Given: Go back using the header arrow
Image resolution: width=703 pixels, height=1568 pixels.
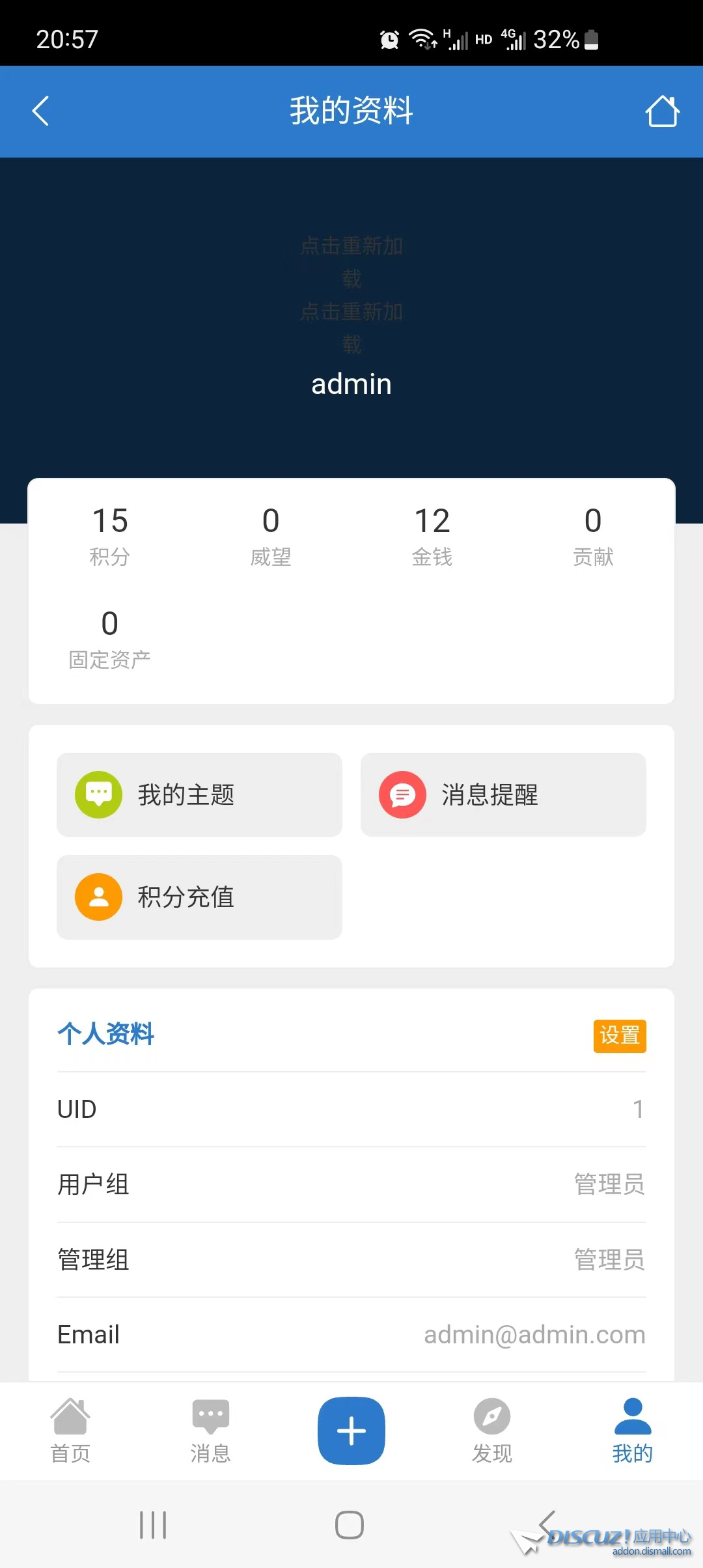Looking at the screenshot, I should coord(40,111).
